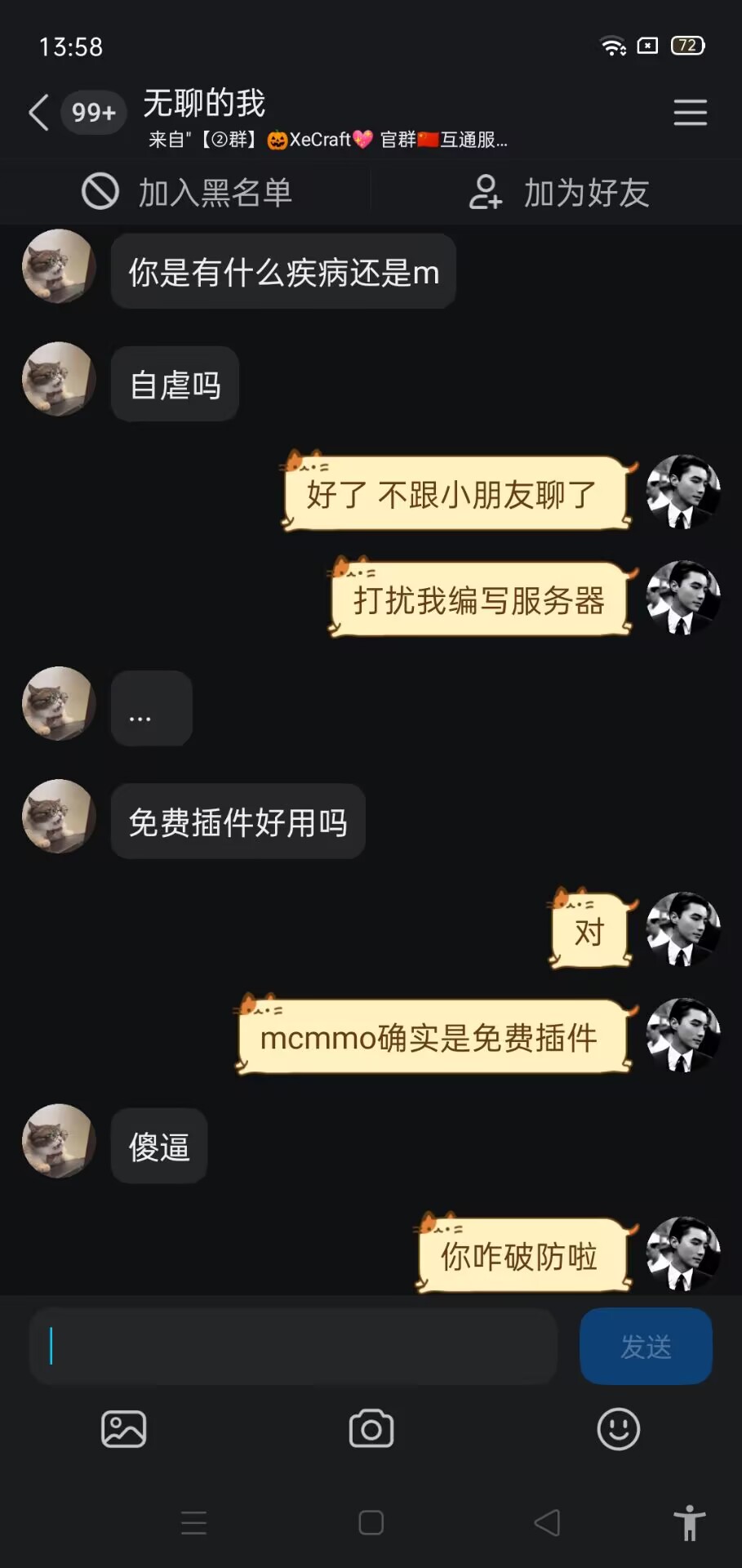Screen dimensions: 742x1568
Task: Open the image gallery picker
Action: pos(123,1429)
